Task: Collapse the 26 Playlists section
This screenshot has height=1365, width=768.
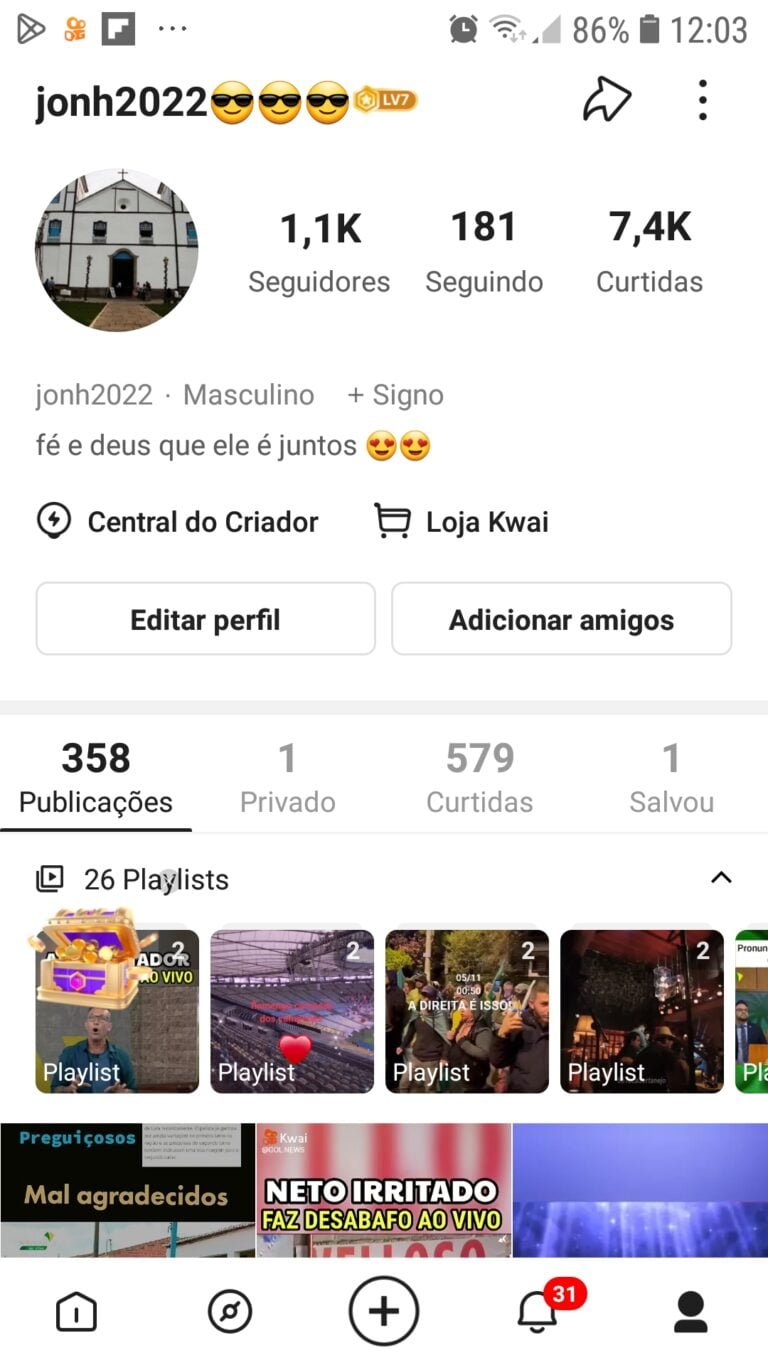Action: click(721, 878)
